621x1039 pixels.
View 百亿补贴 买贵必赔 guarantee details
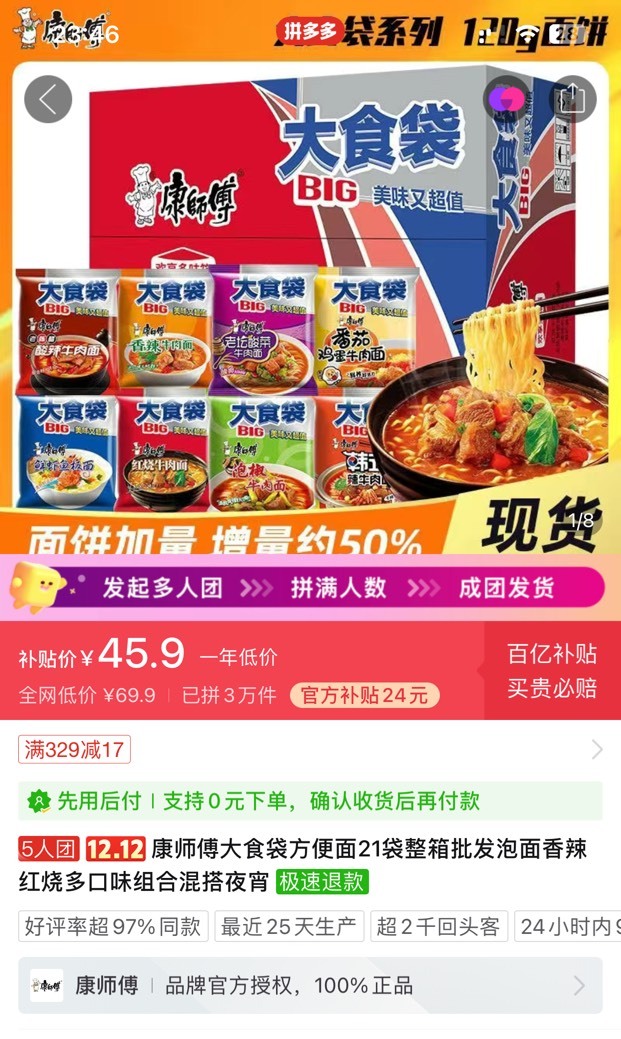[x=552, y=671]
